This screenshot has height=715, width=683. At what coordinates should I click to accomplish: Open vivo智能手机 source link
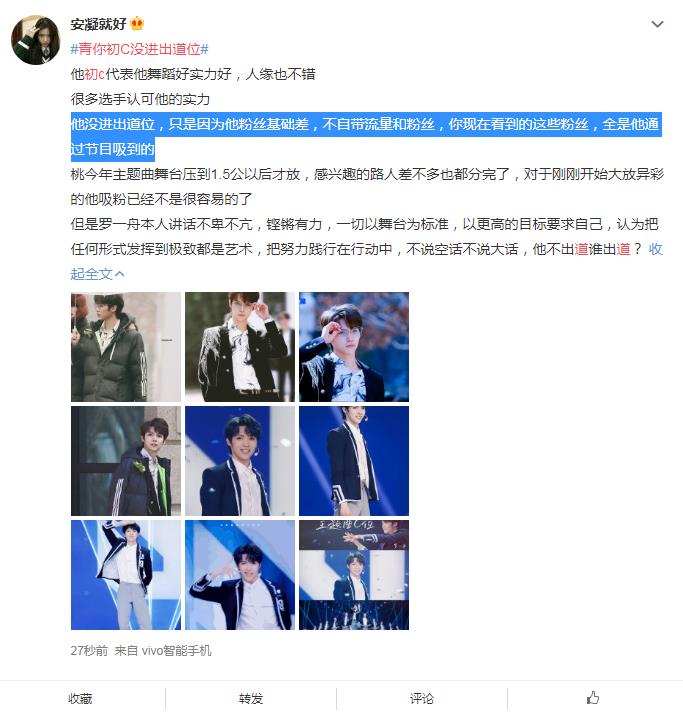coord(176,651)
